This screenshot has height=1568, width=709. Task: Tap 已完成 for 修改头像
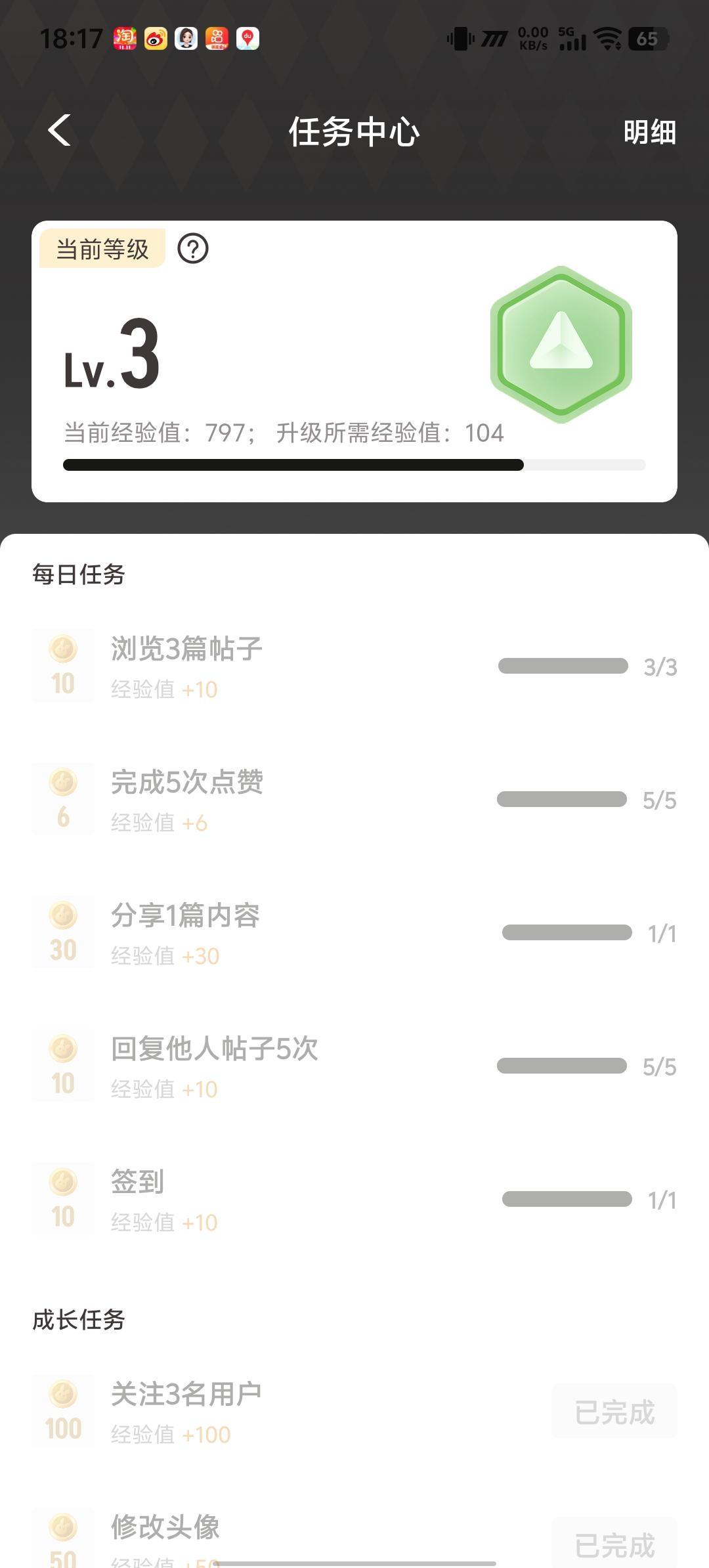(x=614, y=1544)
